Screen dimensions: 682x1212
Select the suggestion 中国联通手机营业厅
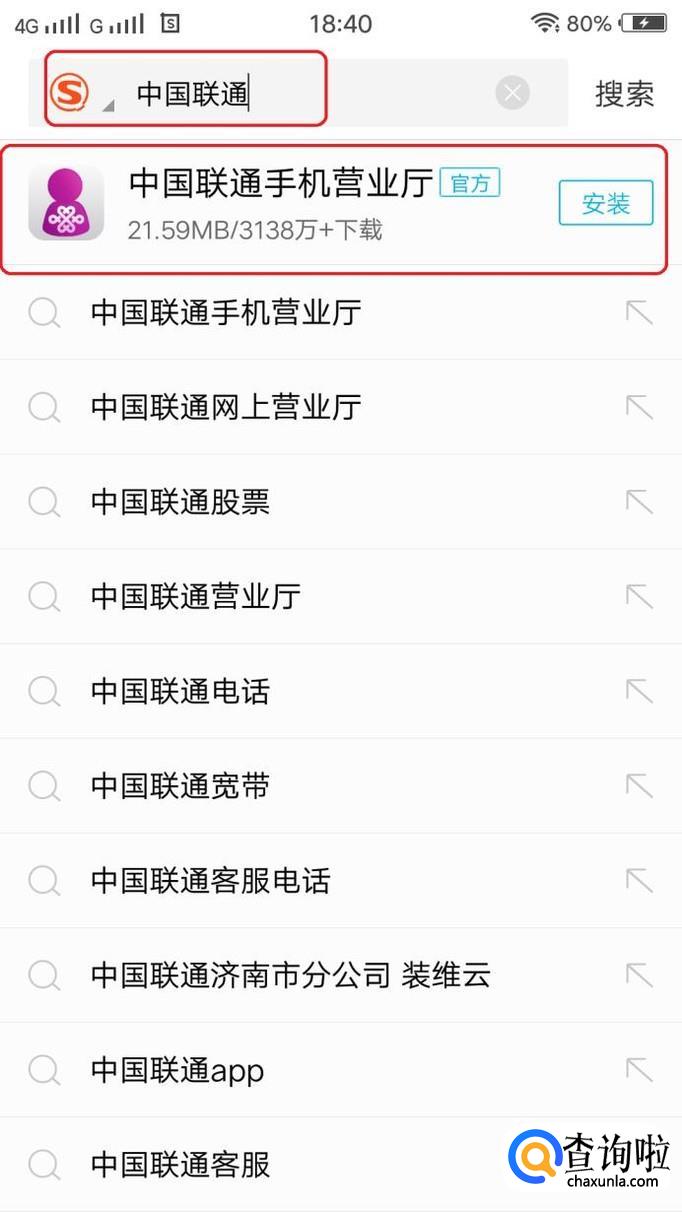click(226, 313)
